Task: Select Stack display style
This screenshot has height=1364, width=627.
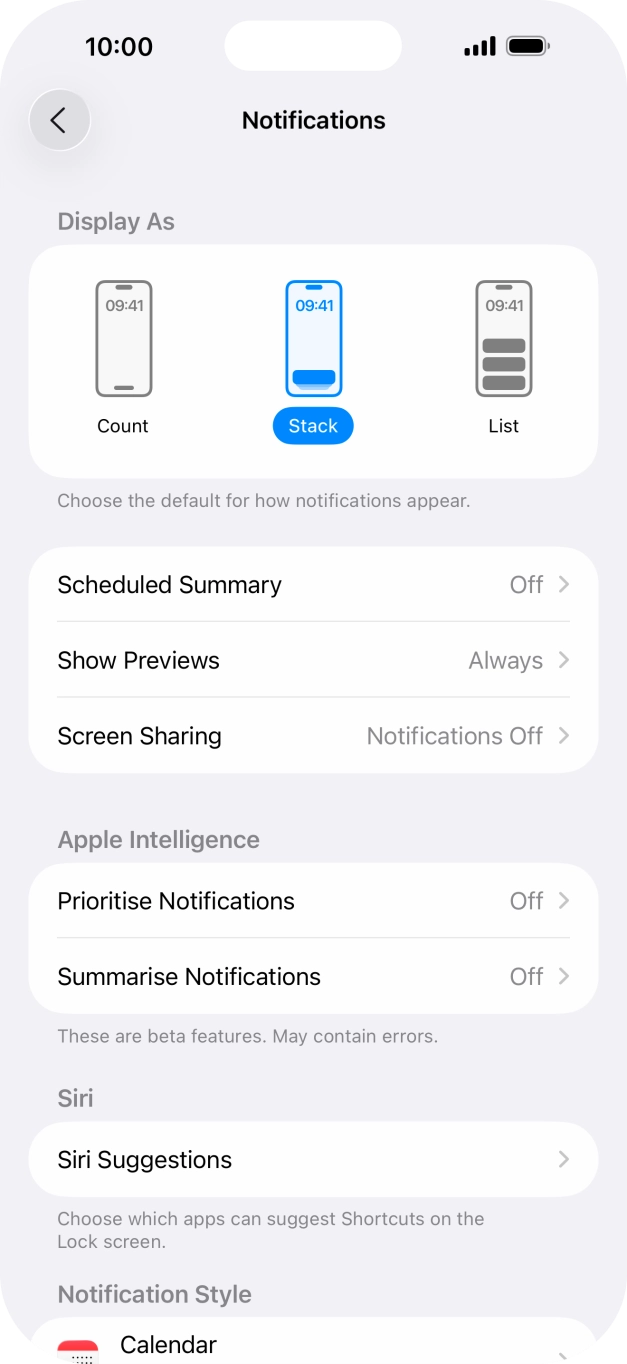Action: [313, 357]
